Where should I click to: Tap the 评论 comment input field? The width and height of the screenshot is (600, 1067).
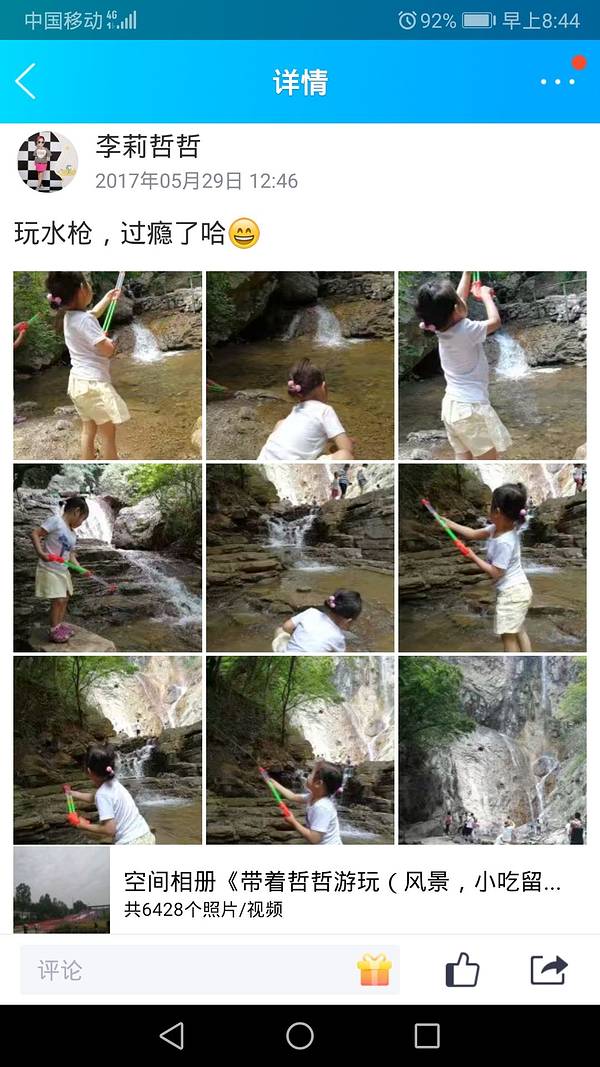(x=190, y=970)
